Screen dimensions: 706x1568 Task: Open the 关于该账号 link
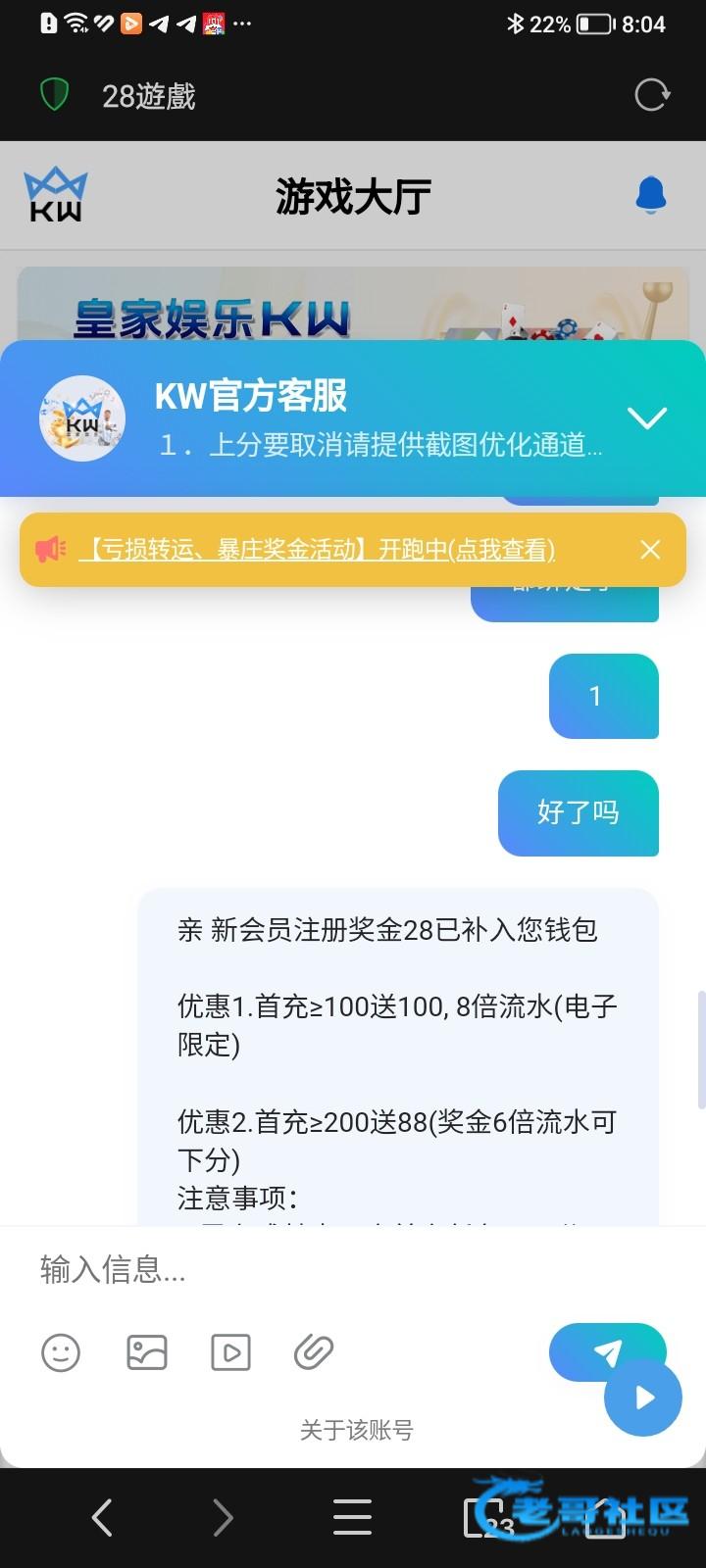(356, 1430)
